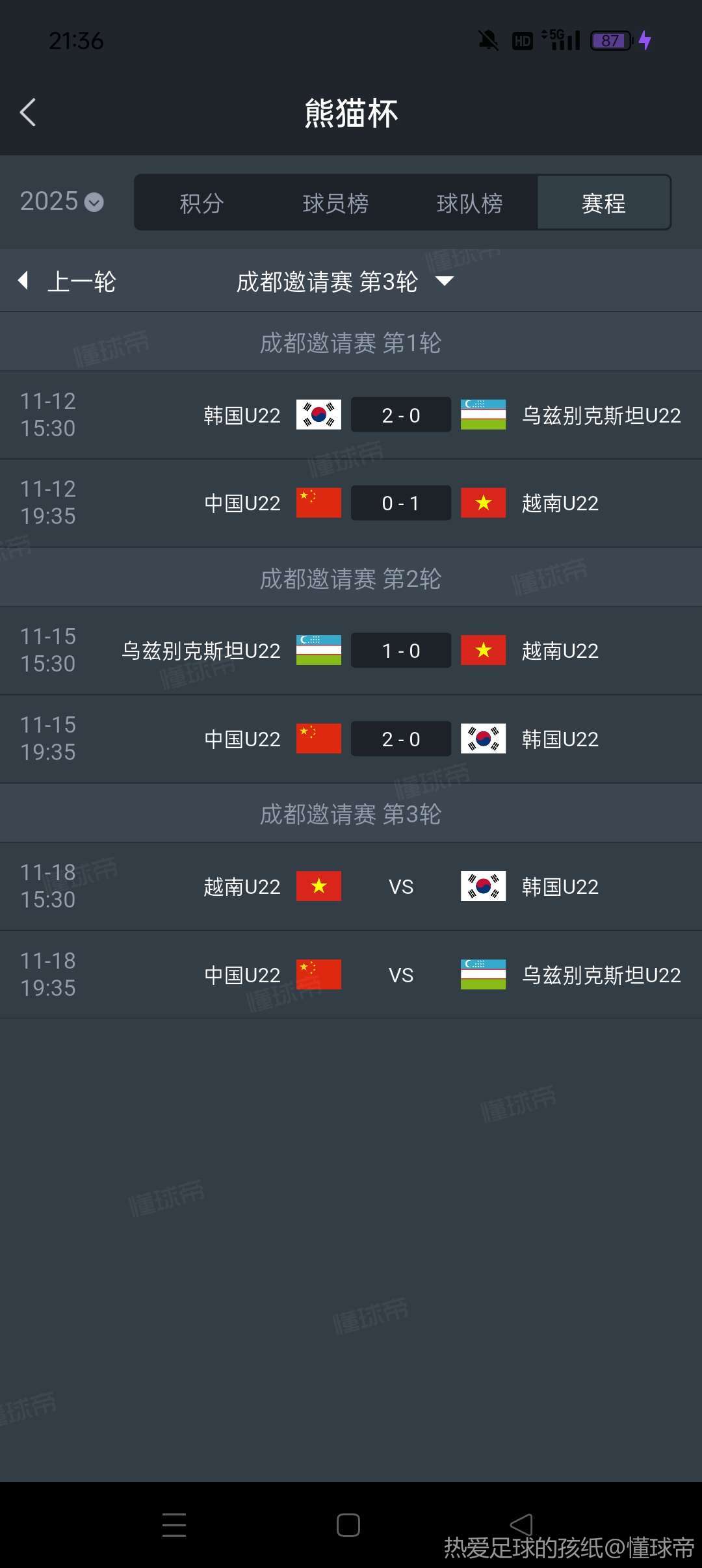Image resolution: width=702 pixels, height=1568 pixels.
Task: Select the 赛程 tab
Action: pyautogui.click(x=603, y=203)
